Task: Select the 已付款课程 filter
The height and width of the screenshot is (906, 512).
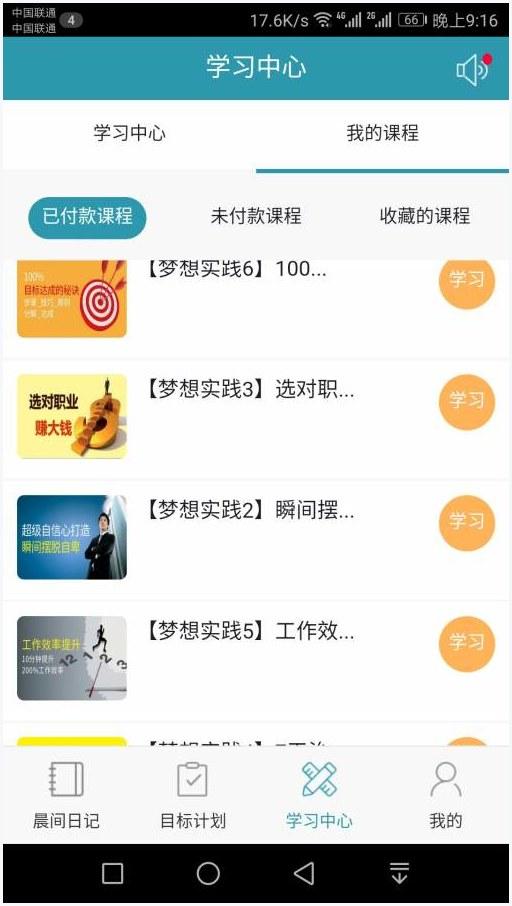Action: (87, 217)
